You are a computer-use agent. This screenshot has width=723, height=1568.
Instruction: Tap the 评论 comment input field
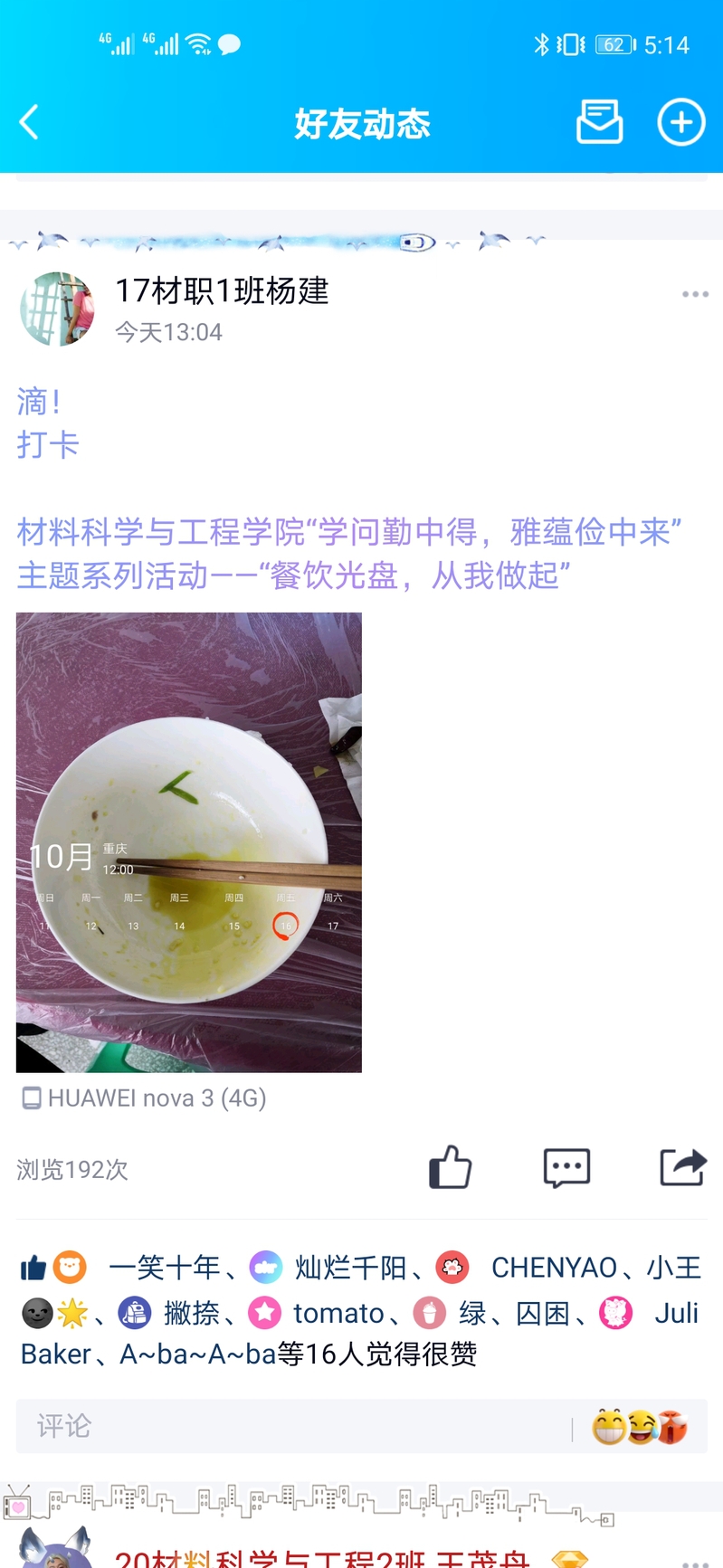click(290, 1427)
